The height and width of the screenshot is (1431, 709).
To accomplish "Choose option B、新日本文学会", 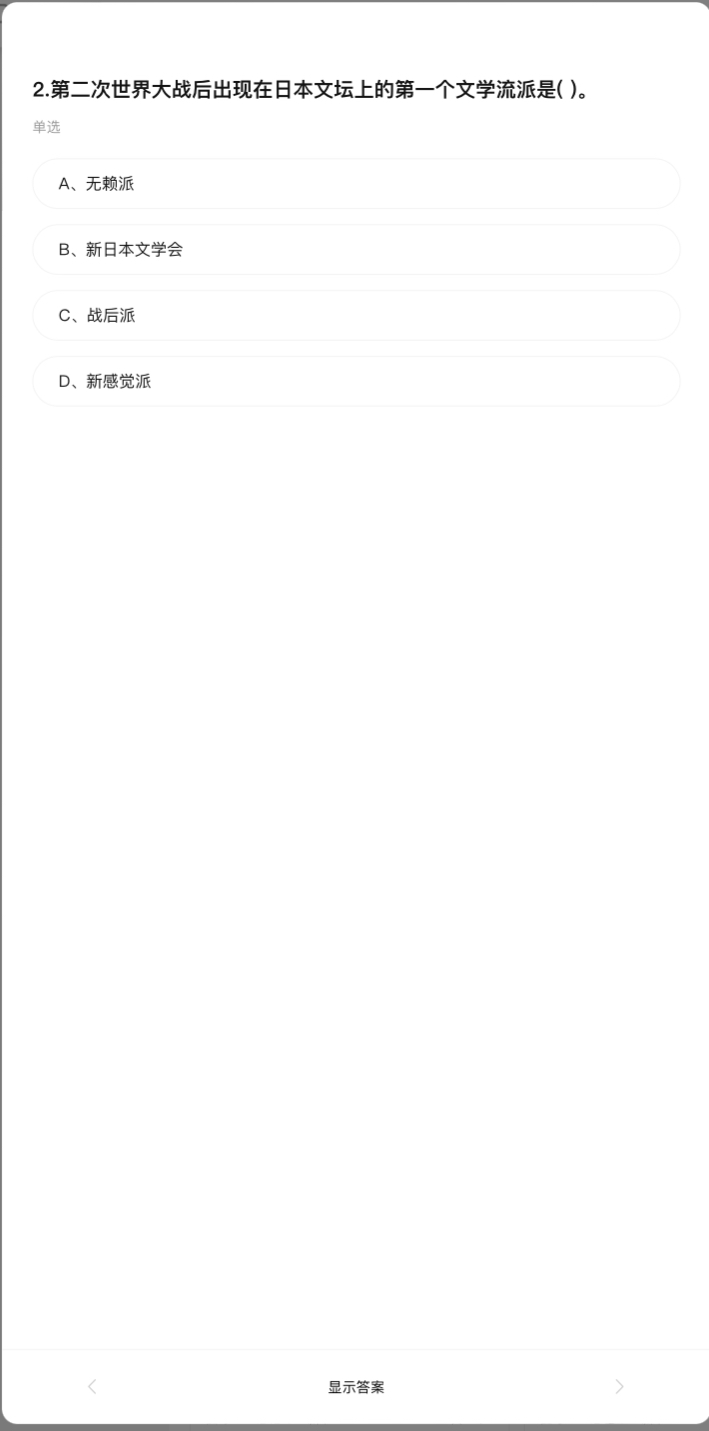I will coord(356,250).
